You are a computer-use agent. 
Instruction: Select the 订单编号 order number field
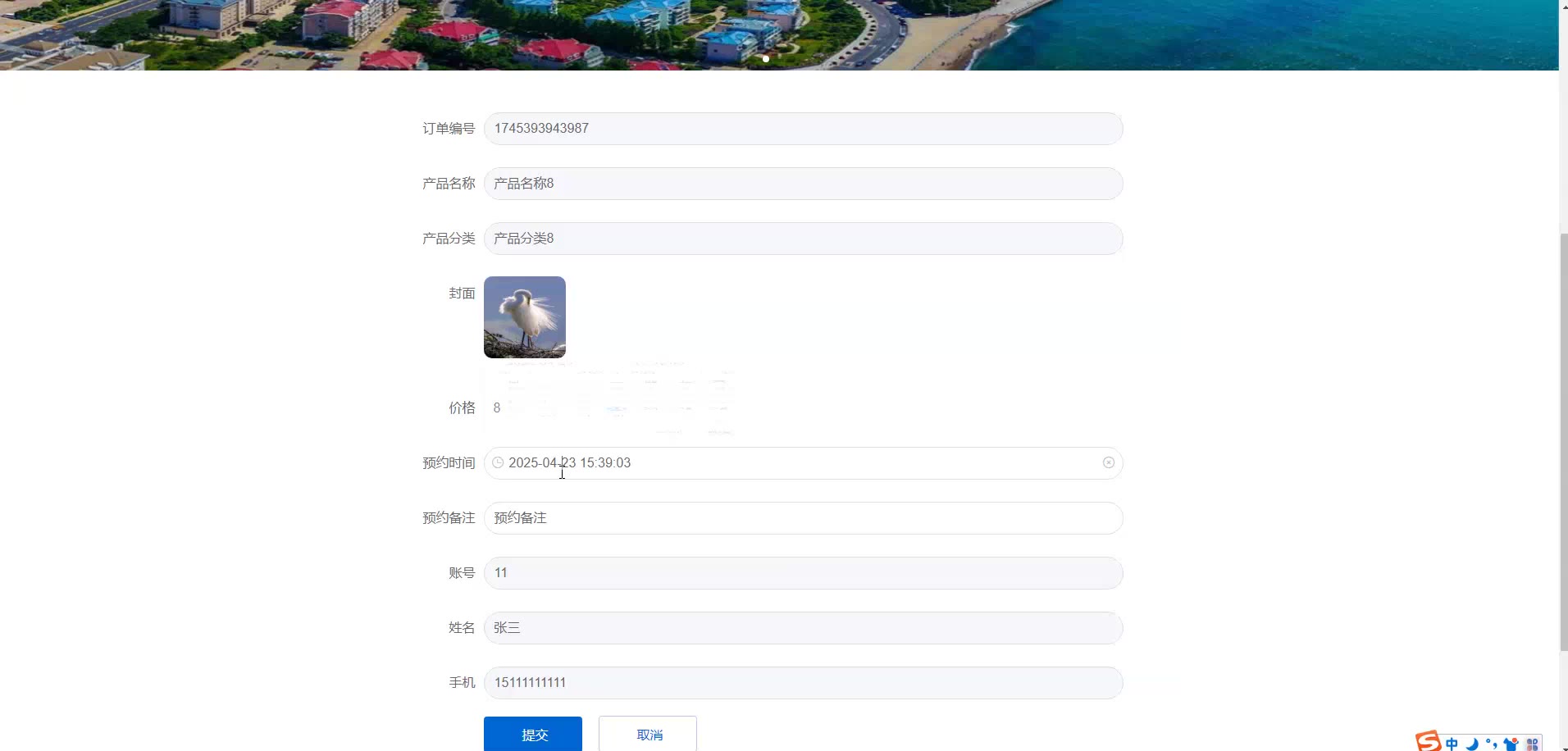(802, 129)
